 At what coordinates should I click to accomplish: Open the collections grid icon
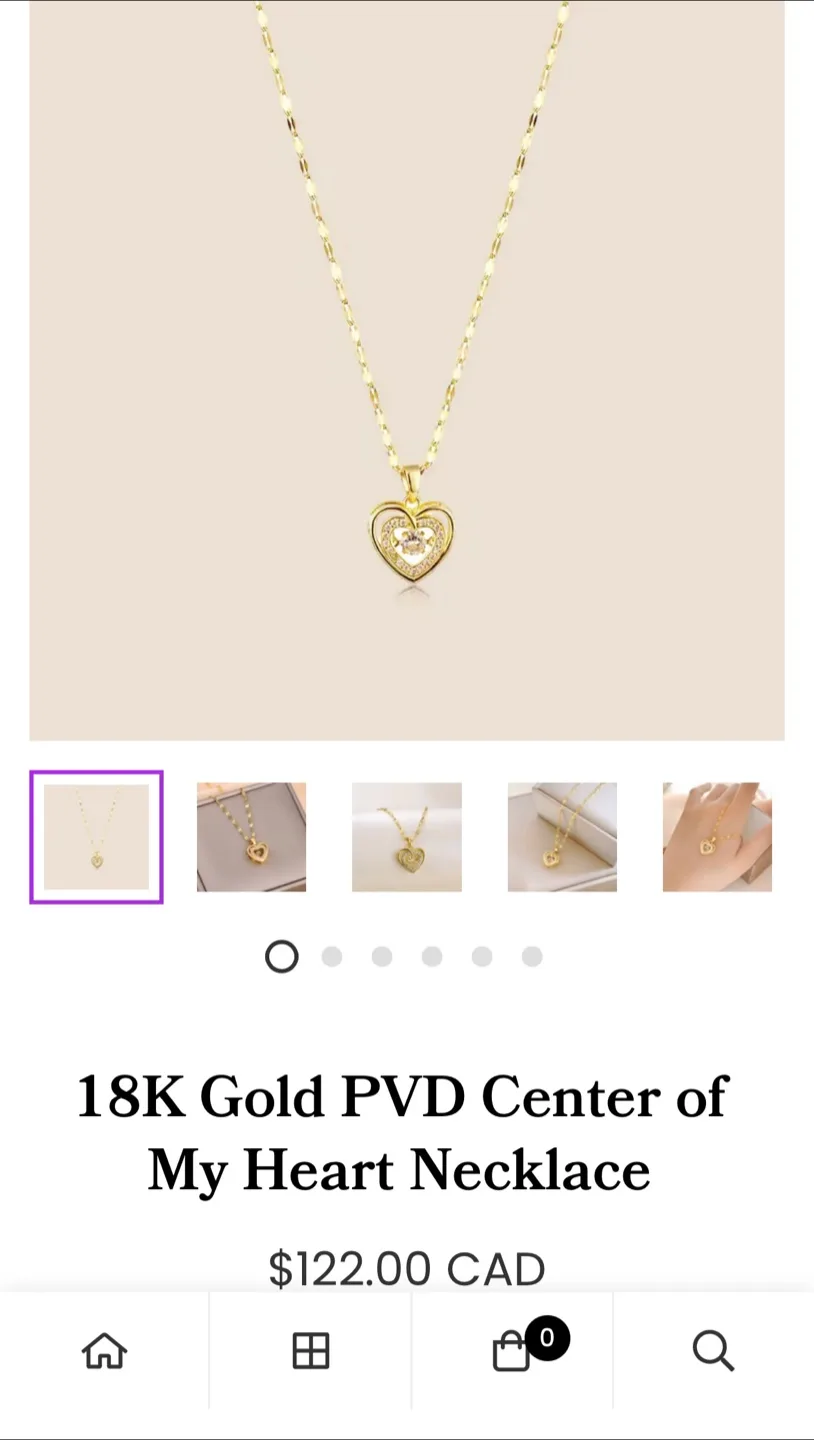[311, 1350]
